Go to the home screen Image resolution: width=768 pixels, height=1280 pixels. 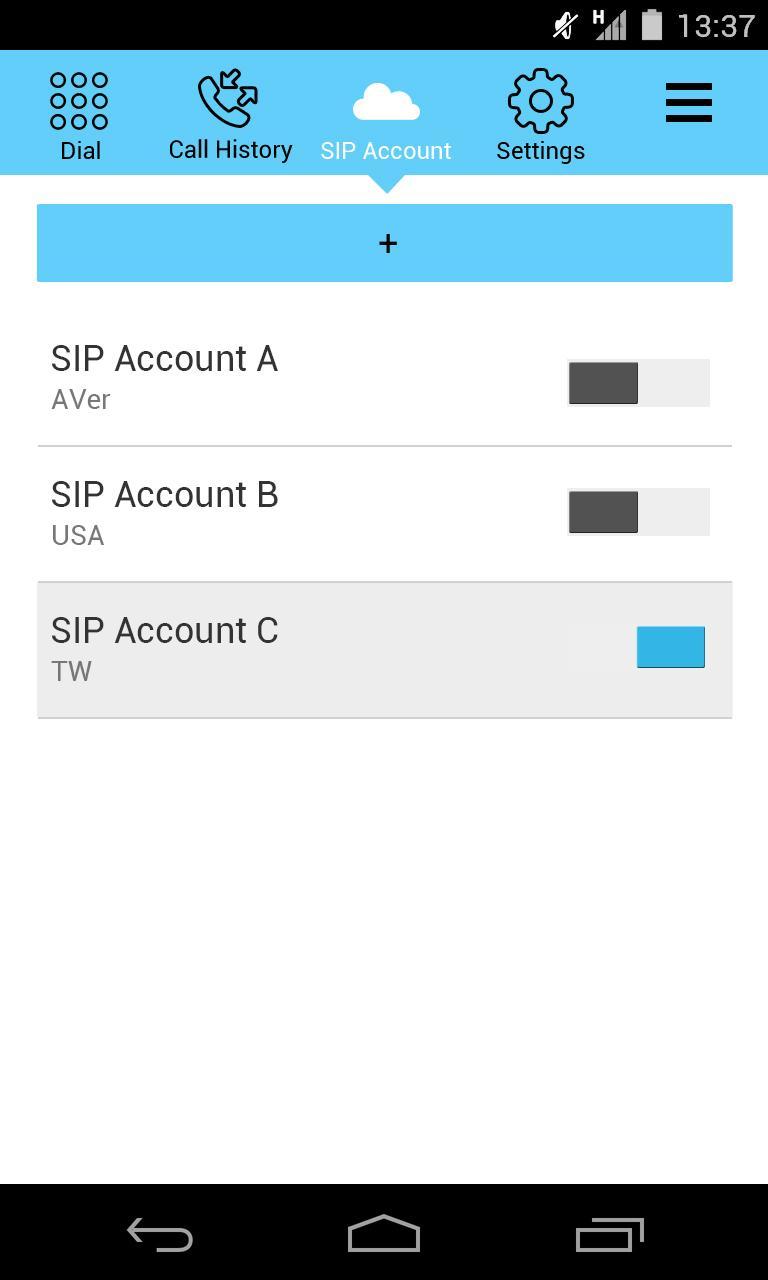(384, 1235)
